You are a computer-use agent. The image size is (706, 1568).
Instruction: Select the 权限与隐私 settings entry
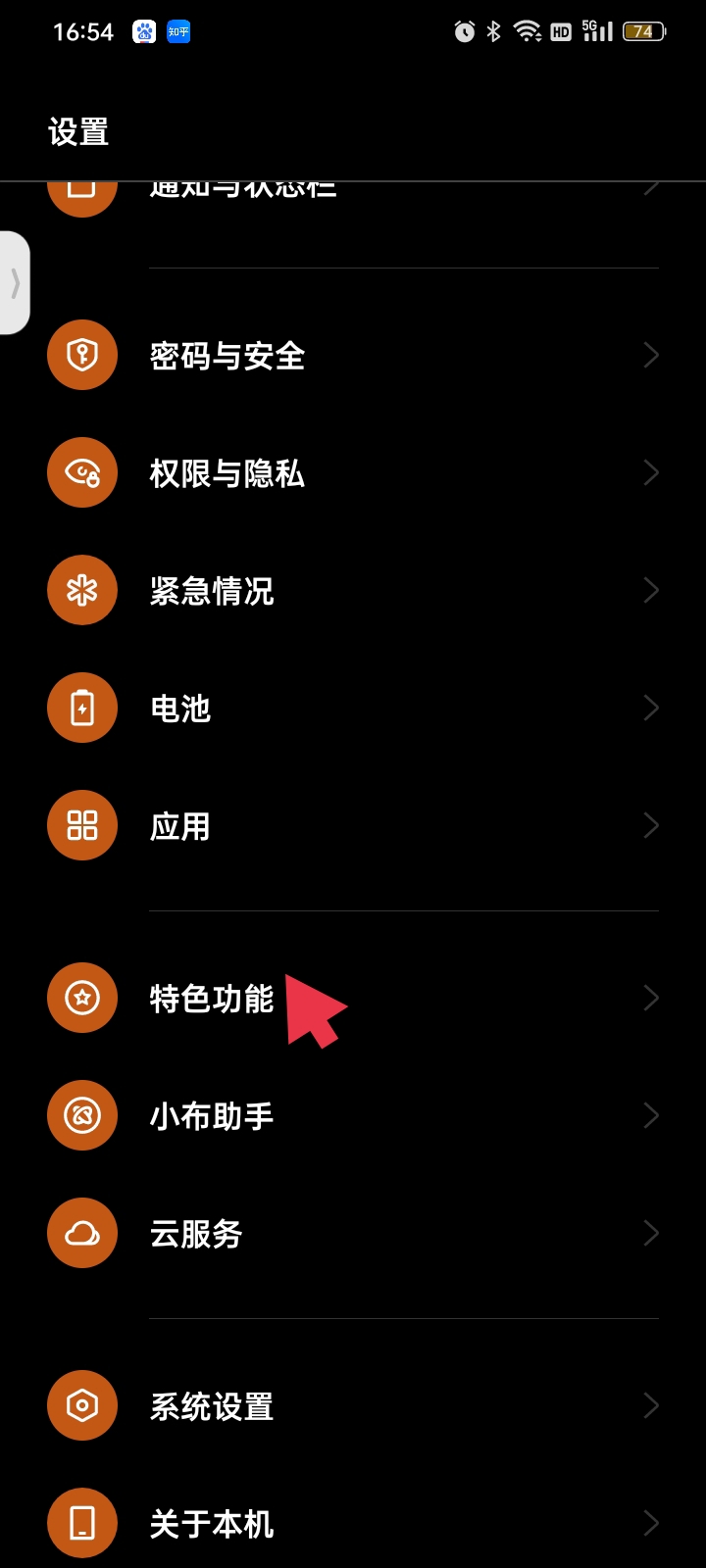click(x=226, y=472)
